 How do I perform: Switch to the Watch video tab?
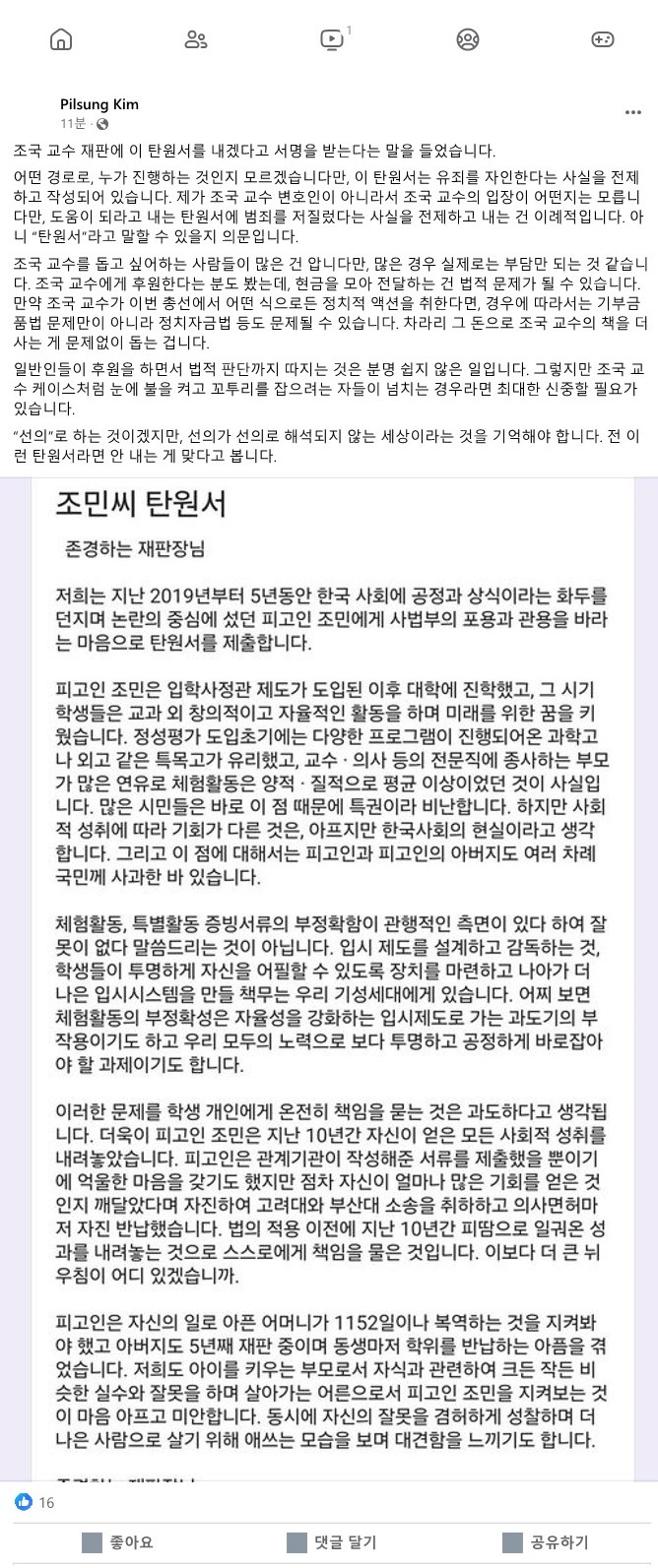pos(332,39)
